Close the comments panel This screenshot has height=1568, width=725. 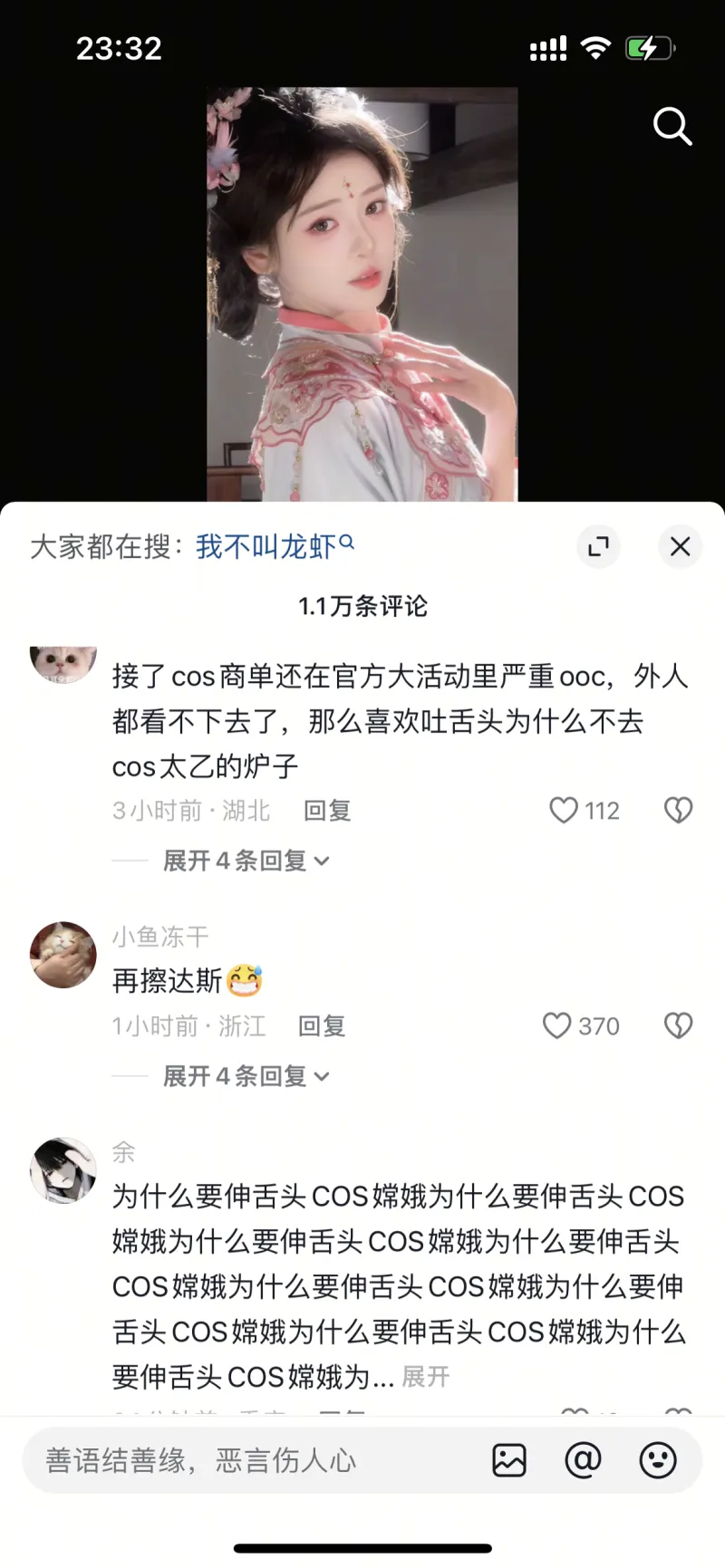pyautogui.click(x=680, y=546)
